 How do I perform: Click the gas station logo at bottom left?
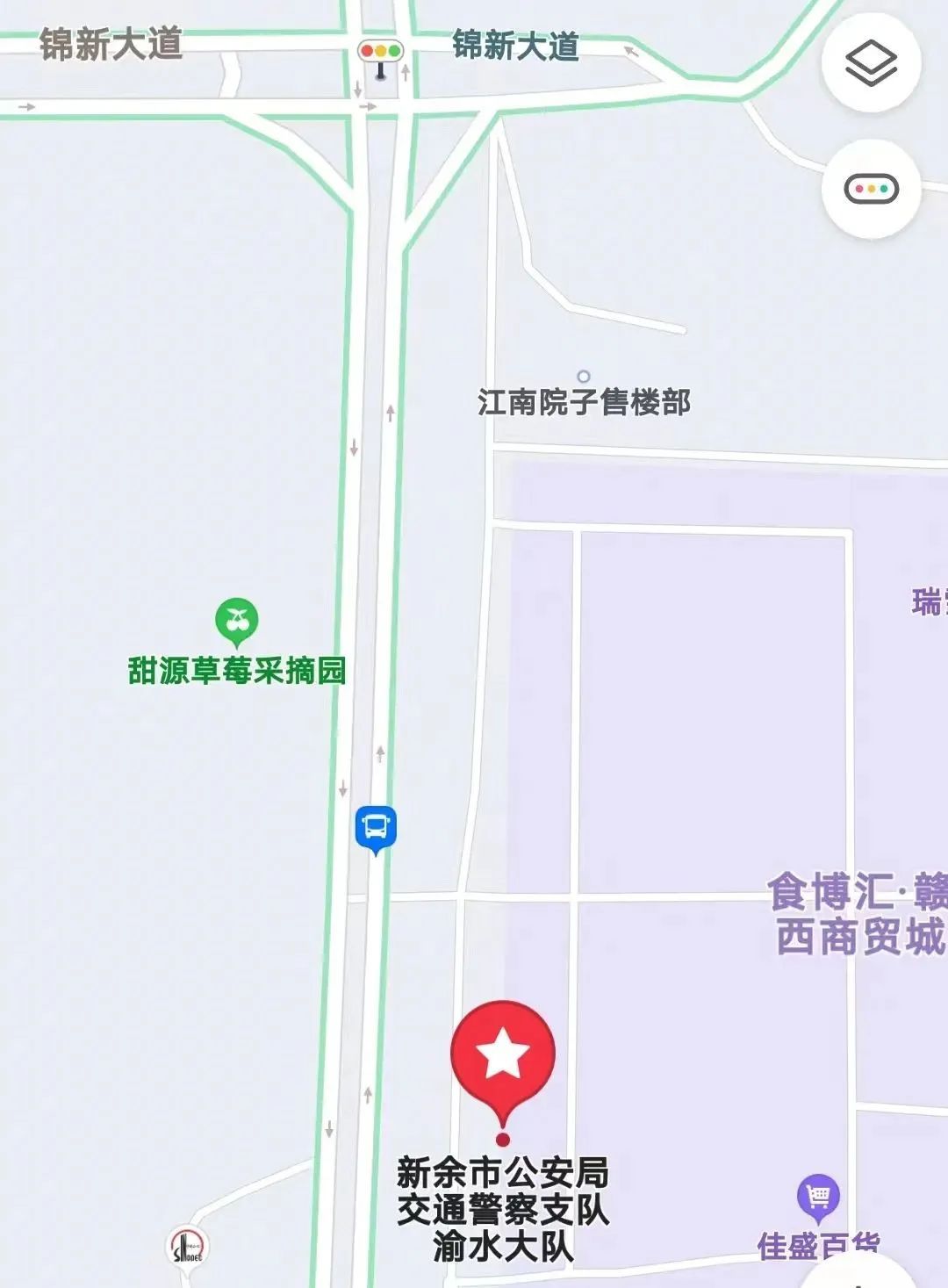coord(187,1246)
